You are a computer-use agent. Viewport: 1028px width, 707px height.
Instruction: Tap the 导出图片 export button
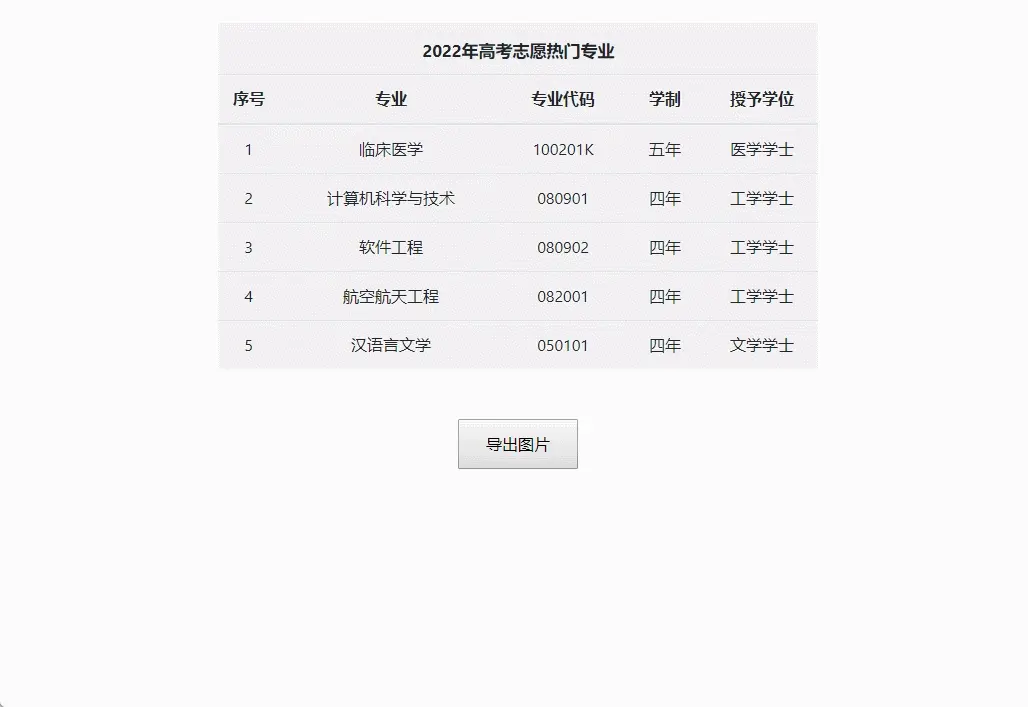517,444
